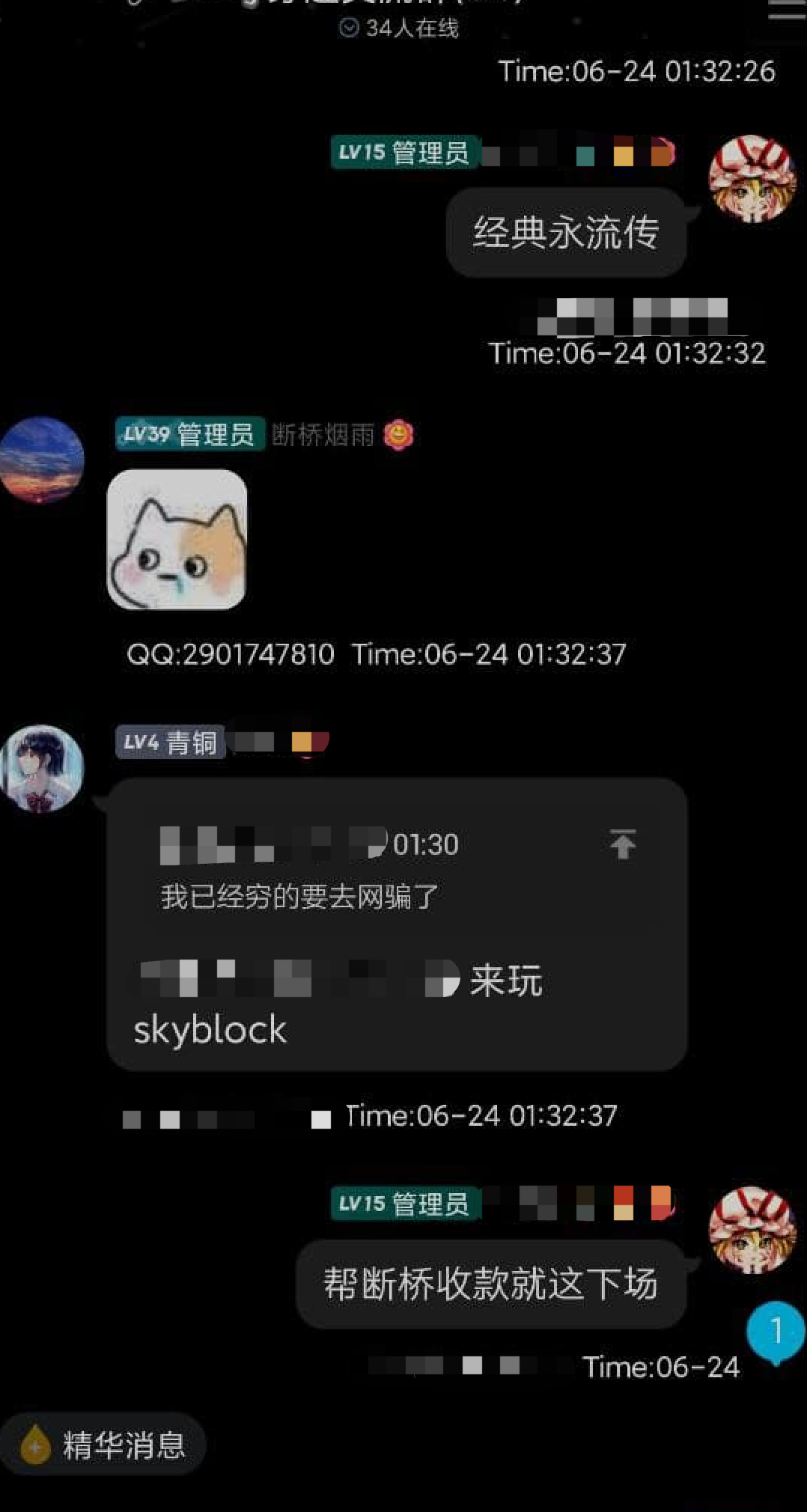
Task: Jump to the 1 new unread message
Action: click(776, 1332)
